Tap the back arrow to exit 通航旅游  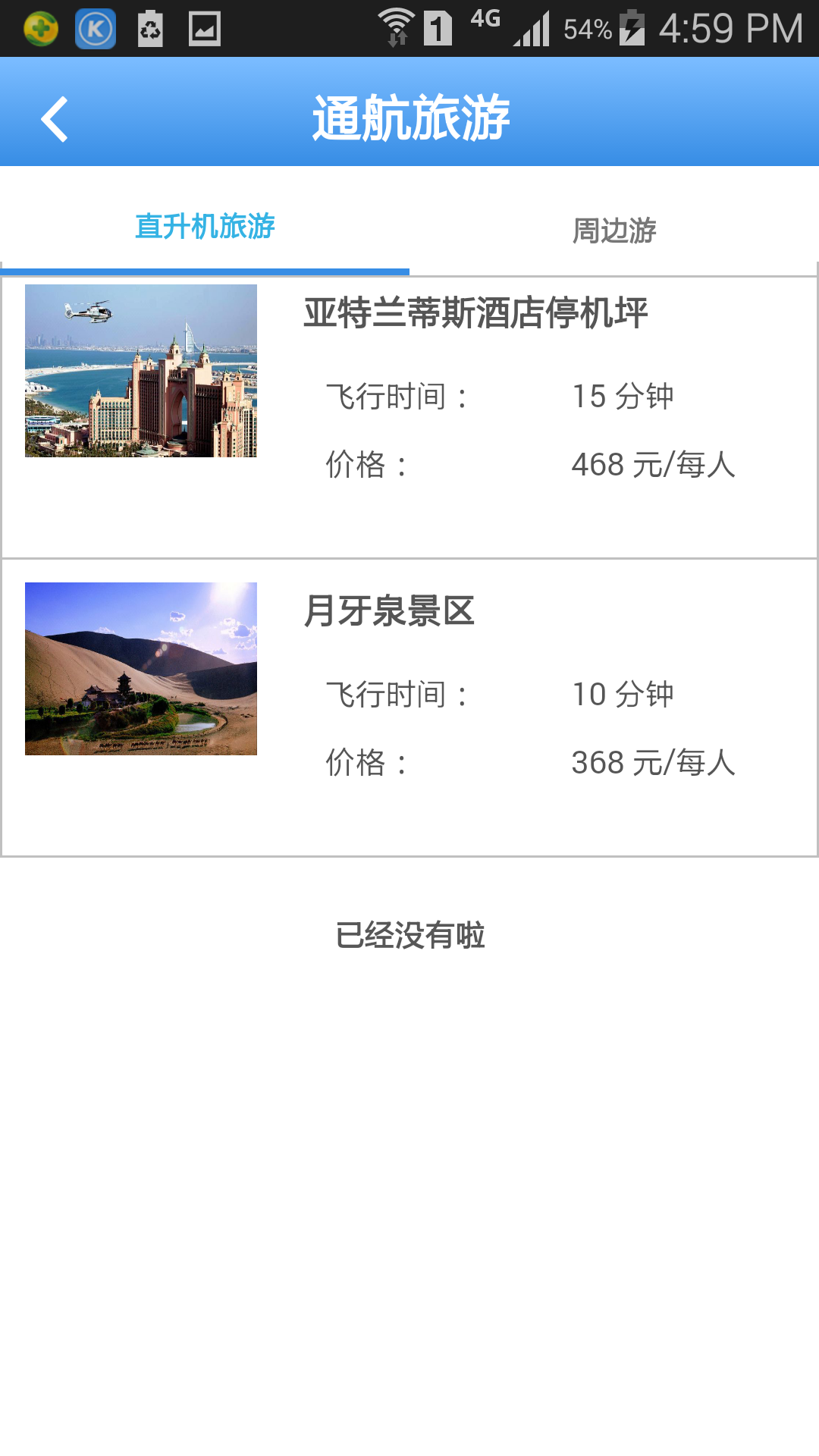pyautogui.click(x=55, y=118)
